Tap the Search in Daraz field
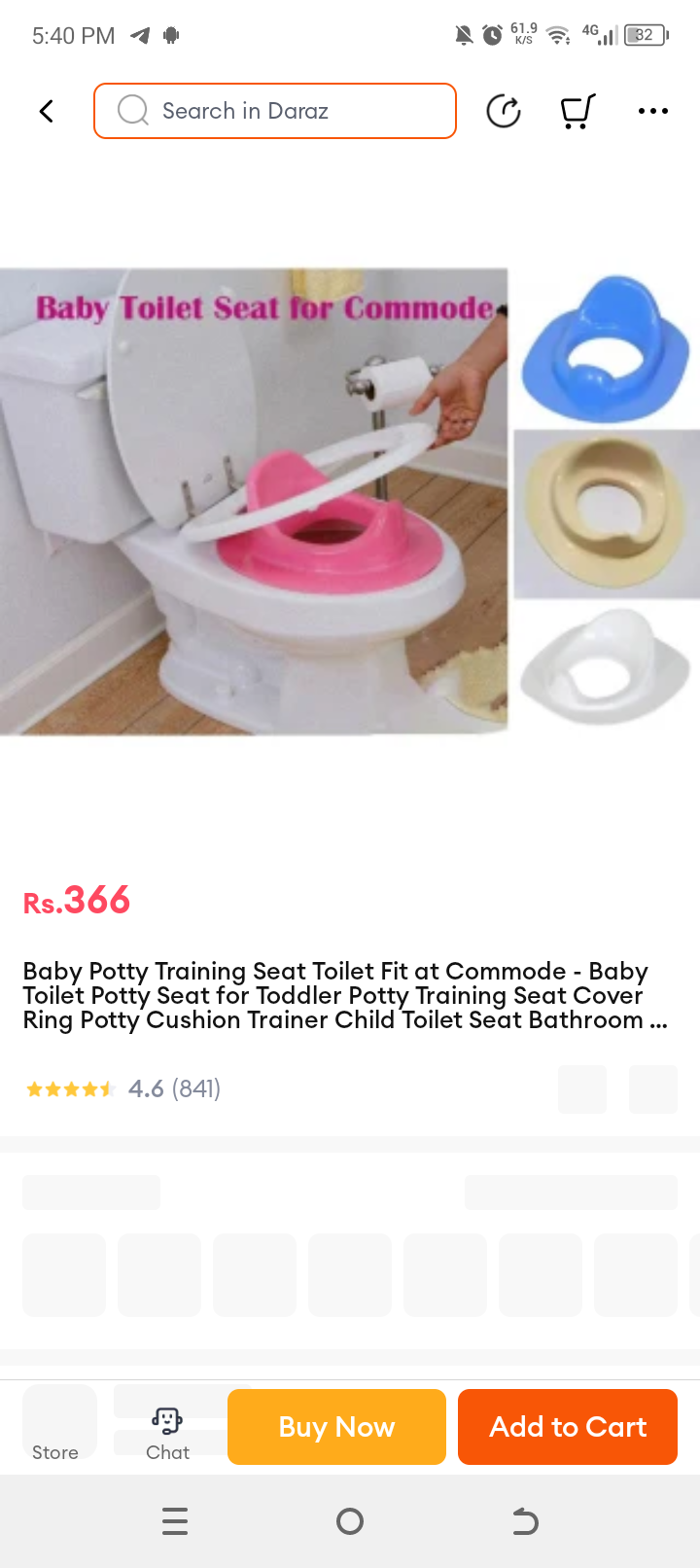The image size is (700, 1568). [275, 111]
